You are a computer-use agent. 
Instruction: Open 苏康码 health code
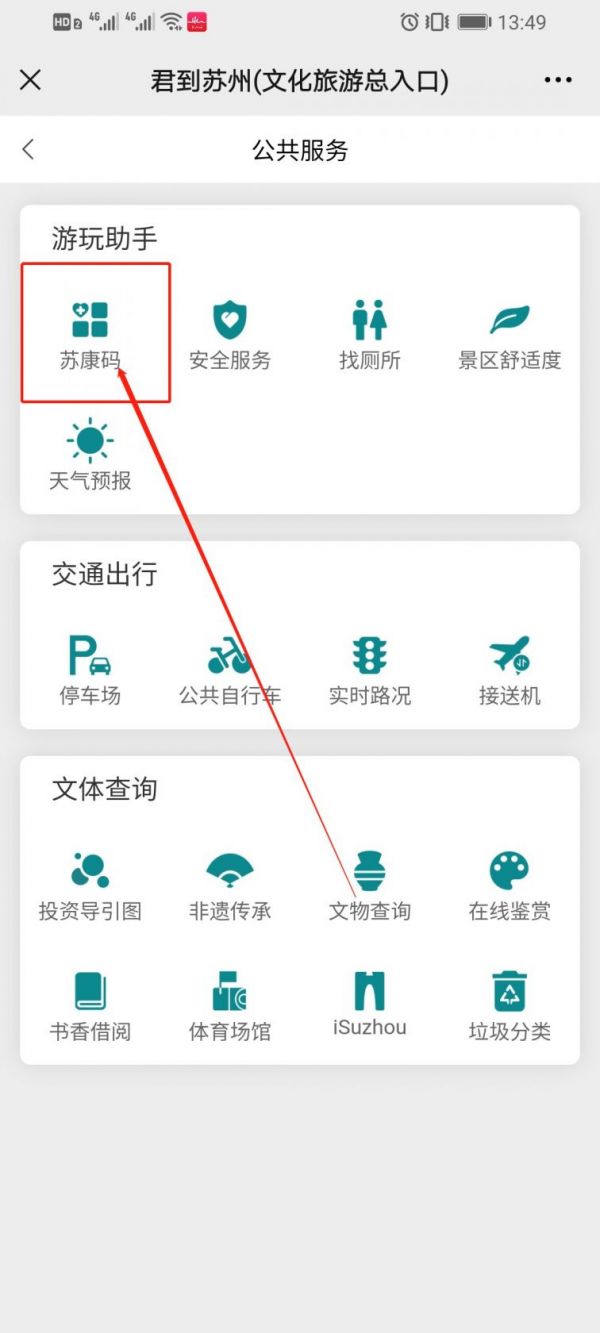point(90,335)
